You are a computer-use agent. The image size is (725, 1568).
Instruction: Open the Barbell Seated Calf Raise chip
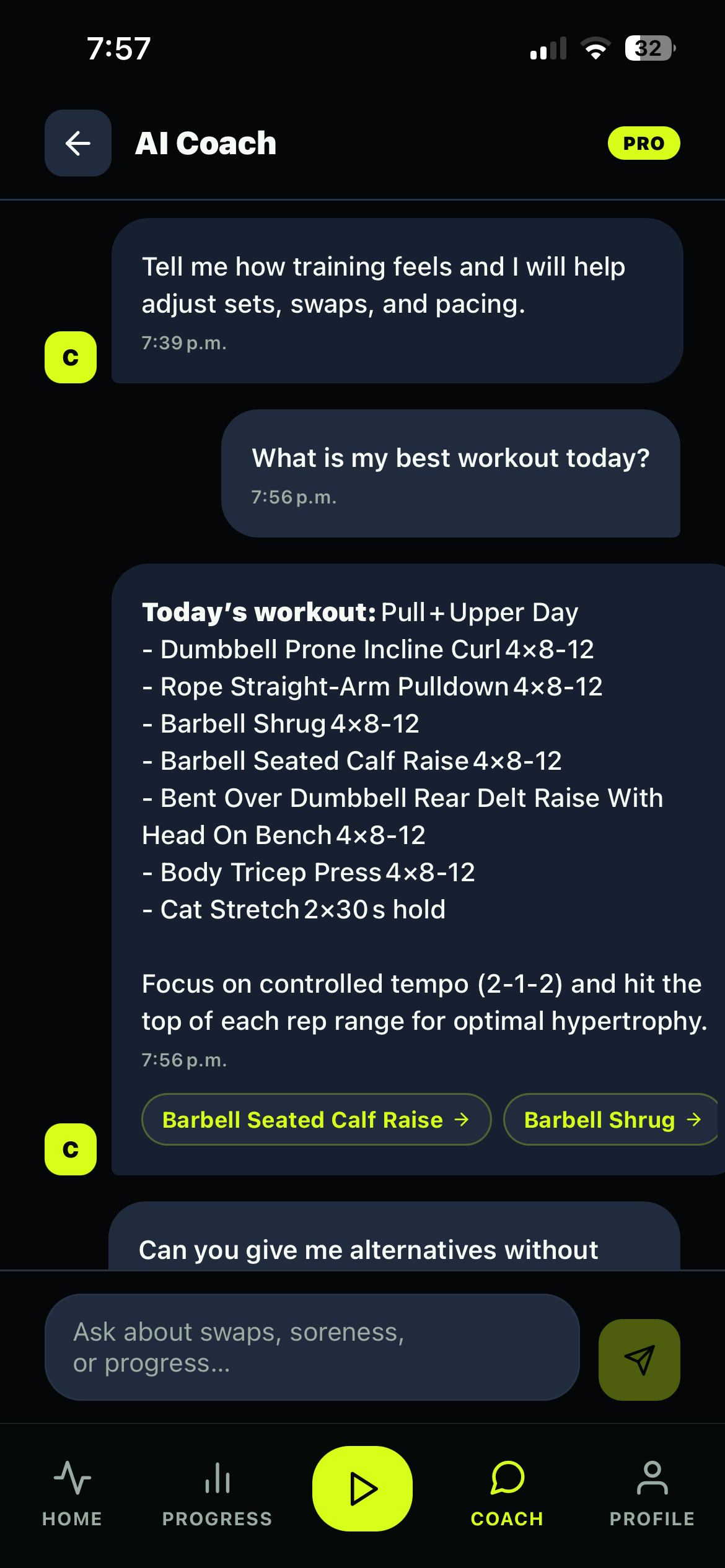tap(317, 1119)
